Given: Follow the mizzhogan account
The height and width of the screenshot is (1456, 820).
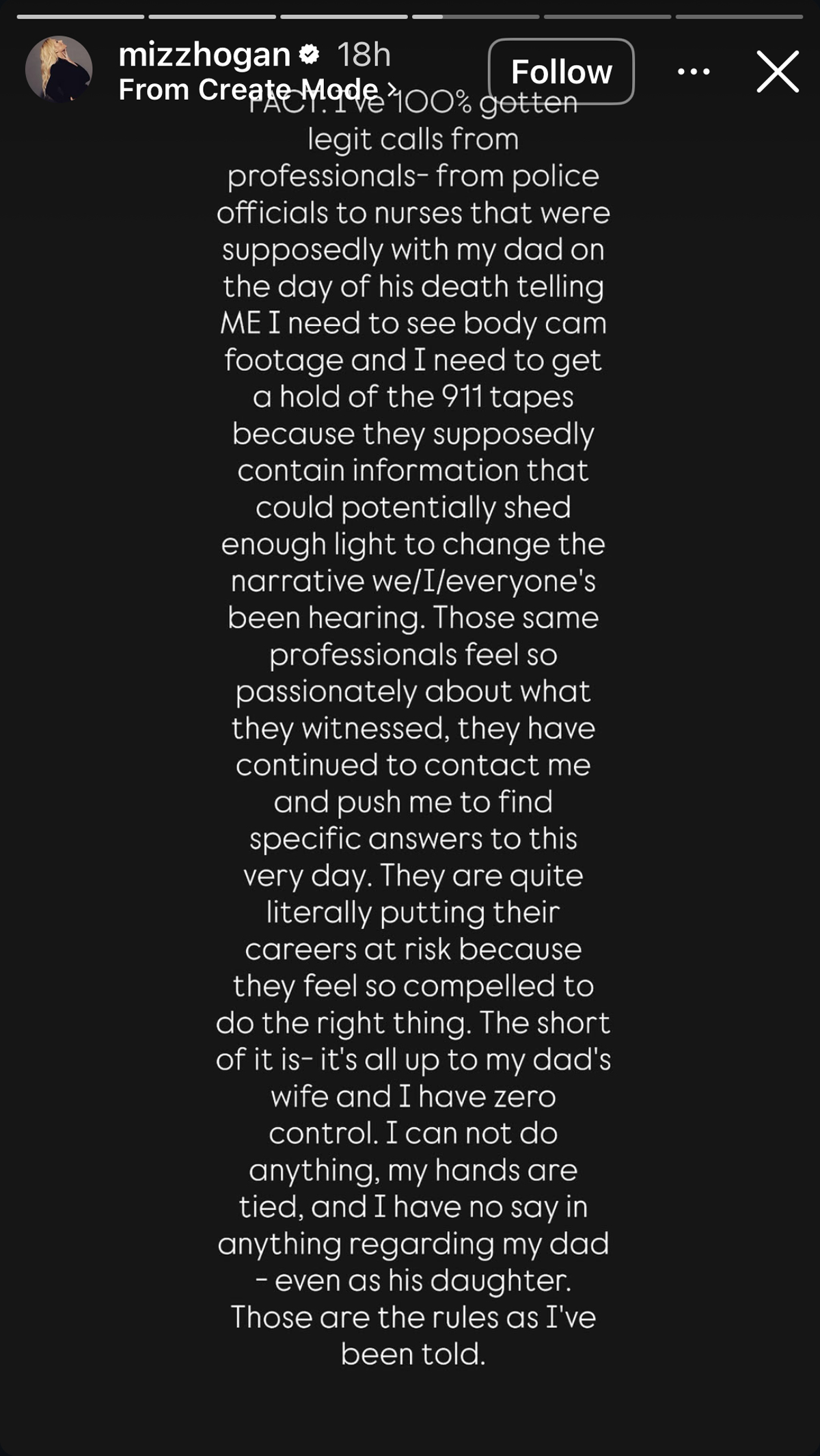Looking at the screenshot, I should pyautogui.click(x=561, y=72).
